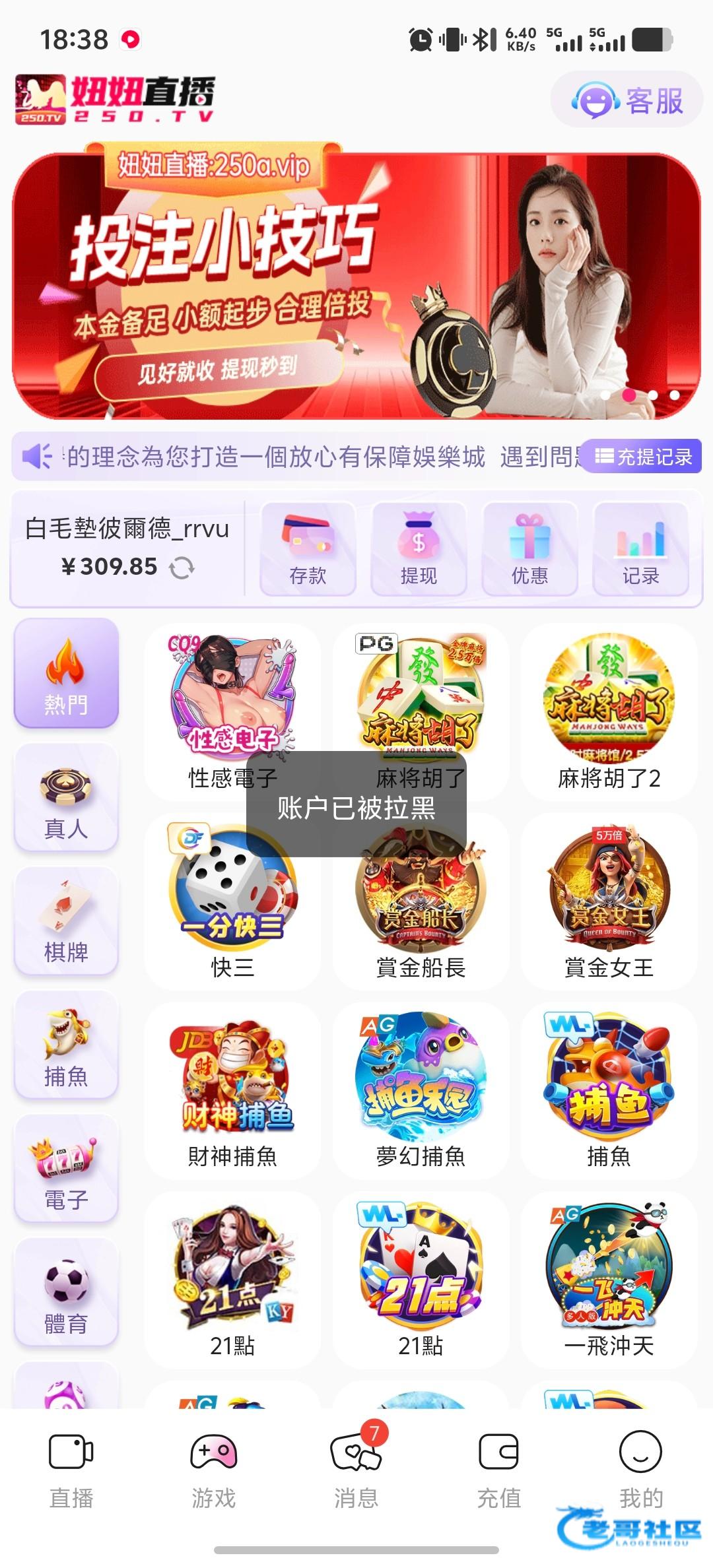Switch to 電子 category
This screenshot has width=713, height=1568.
(x=66, y=1169)
